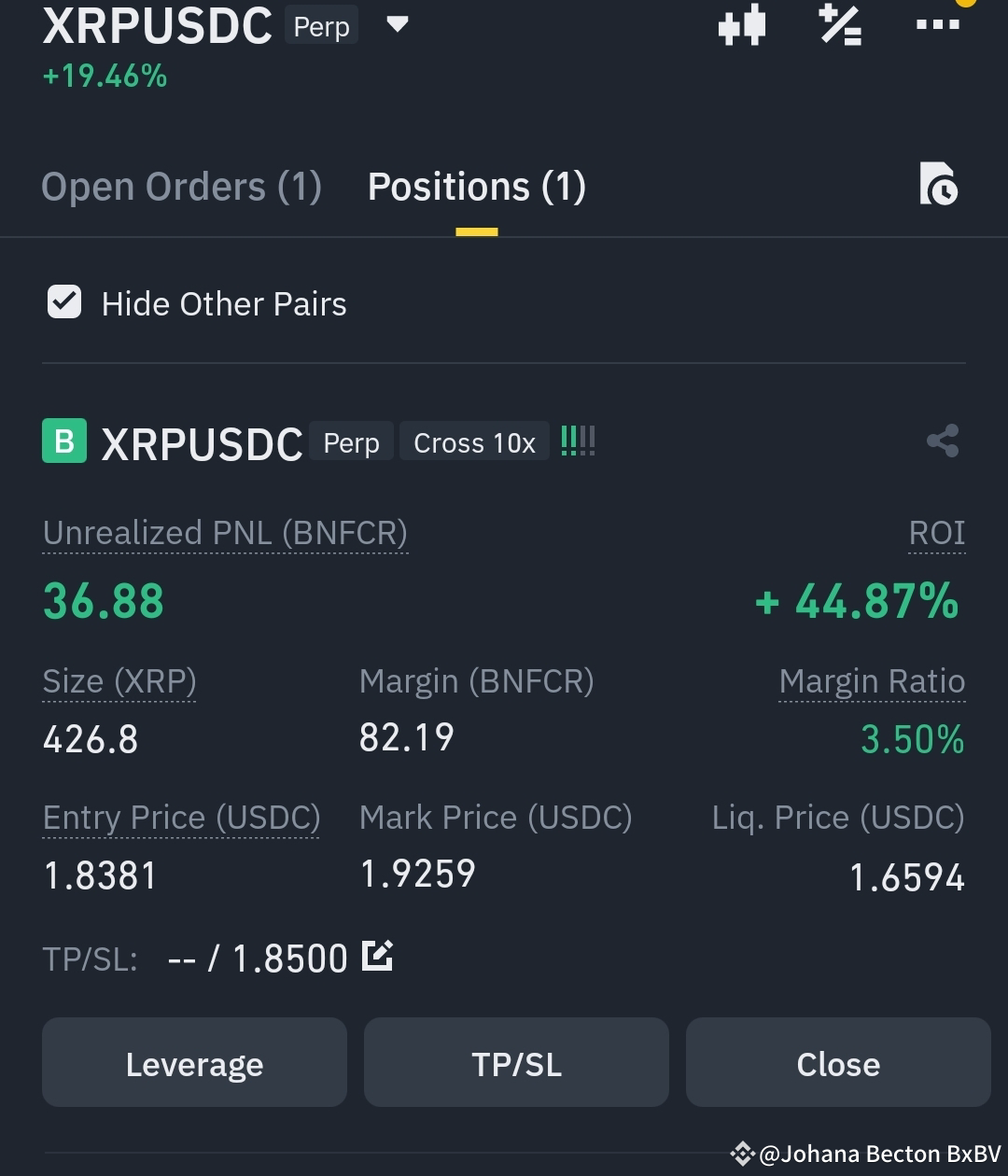Select the Positions tab

[x=476, y=186]
